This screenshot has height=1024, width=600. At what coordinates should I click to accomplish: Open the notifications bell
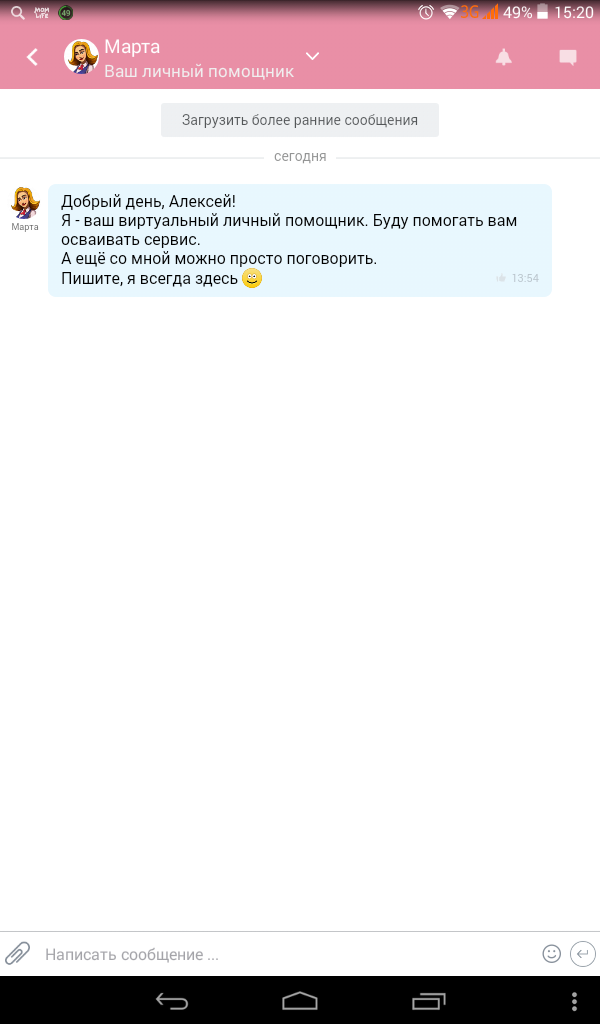[504, 58]
